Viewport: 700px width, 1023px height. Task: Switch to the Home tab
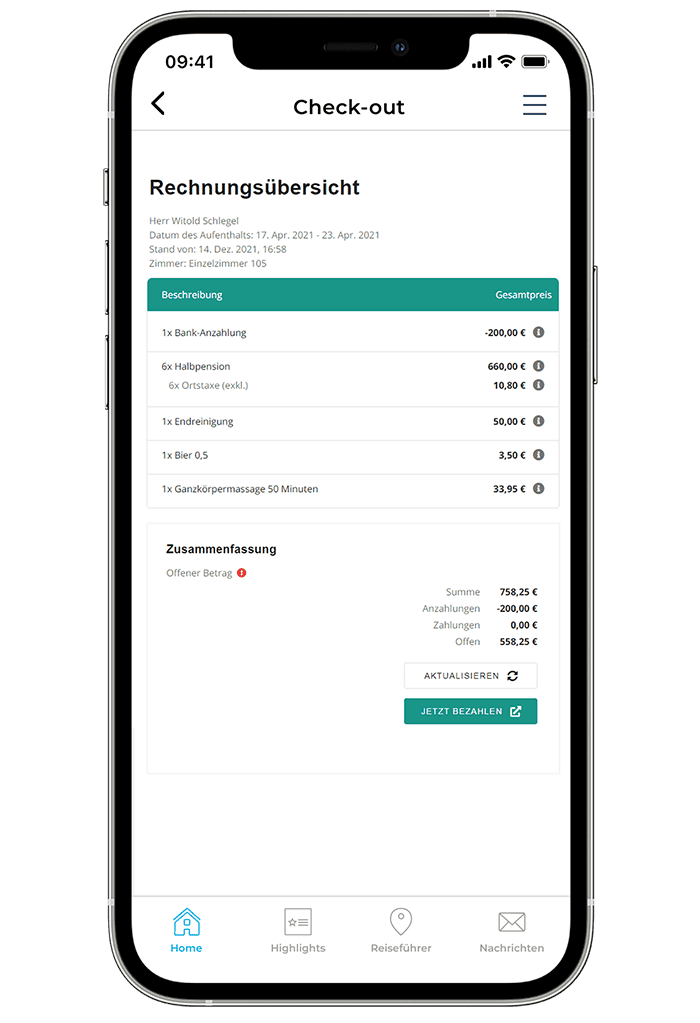186,931
